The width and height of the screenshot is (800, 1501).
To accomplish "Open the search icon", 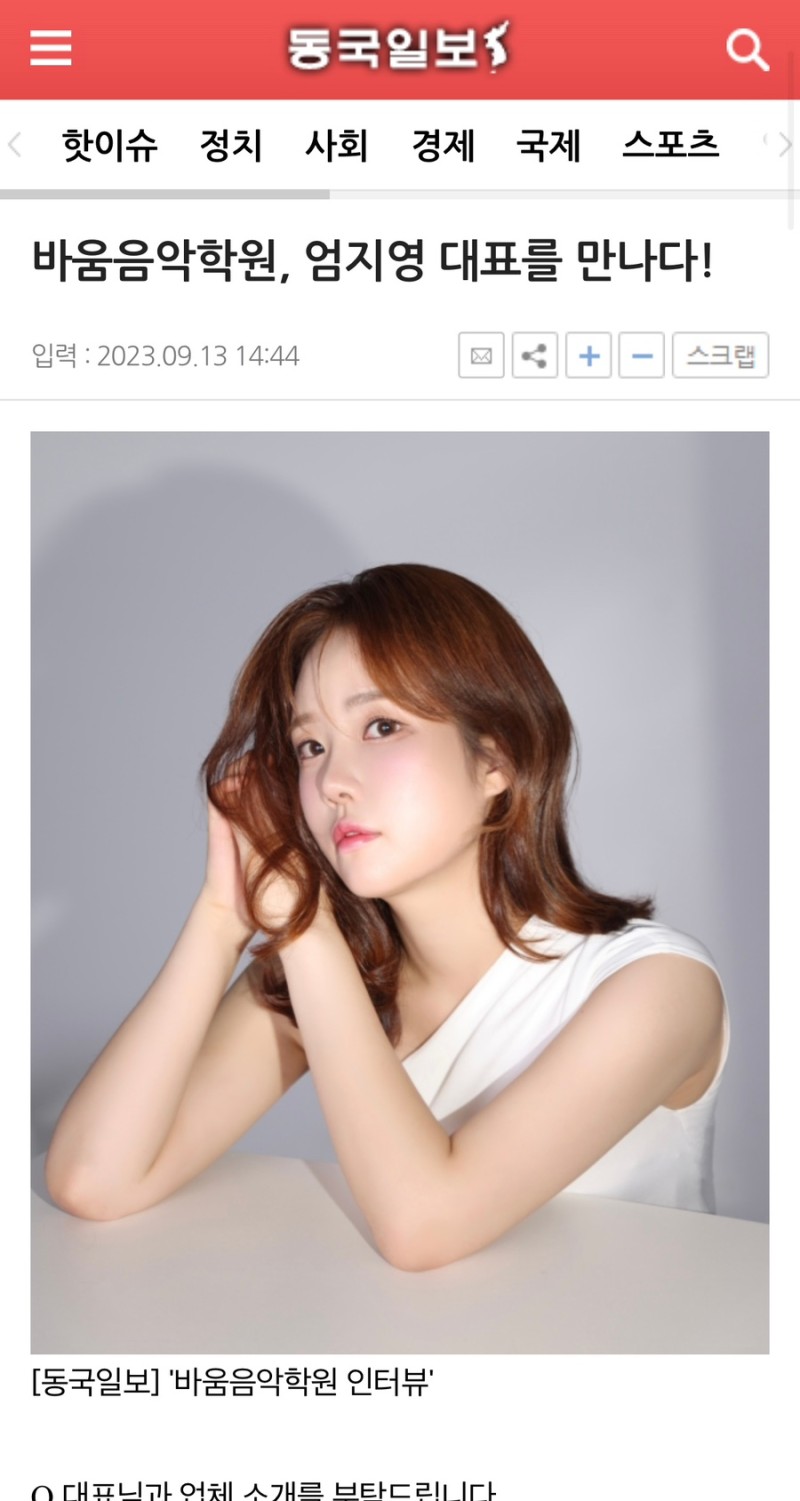I will 747,49.
